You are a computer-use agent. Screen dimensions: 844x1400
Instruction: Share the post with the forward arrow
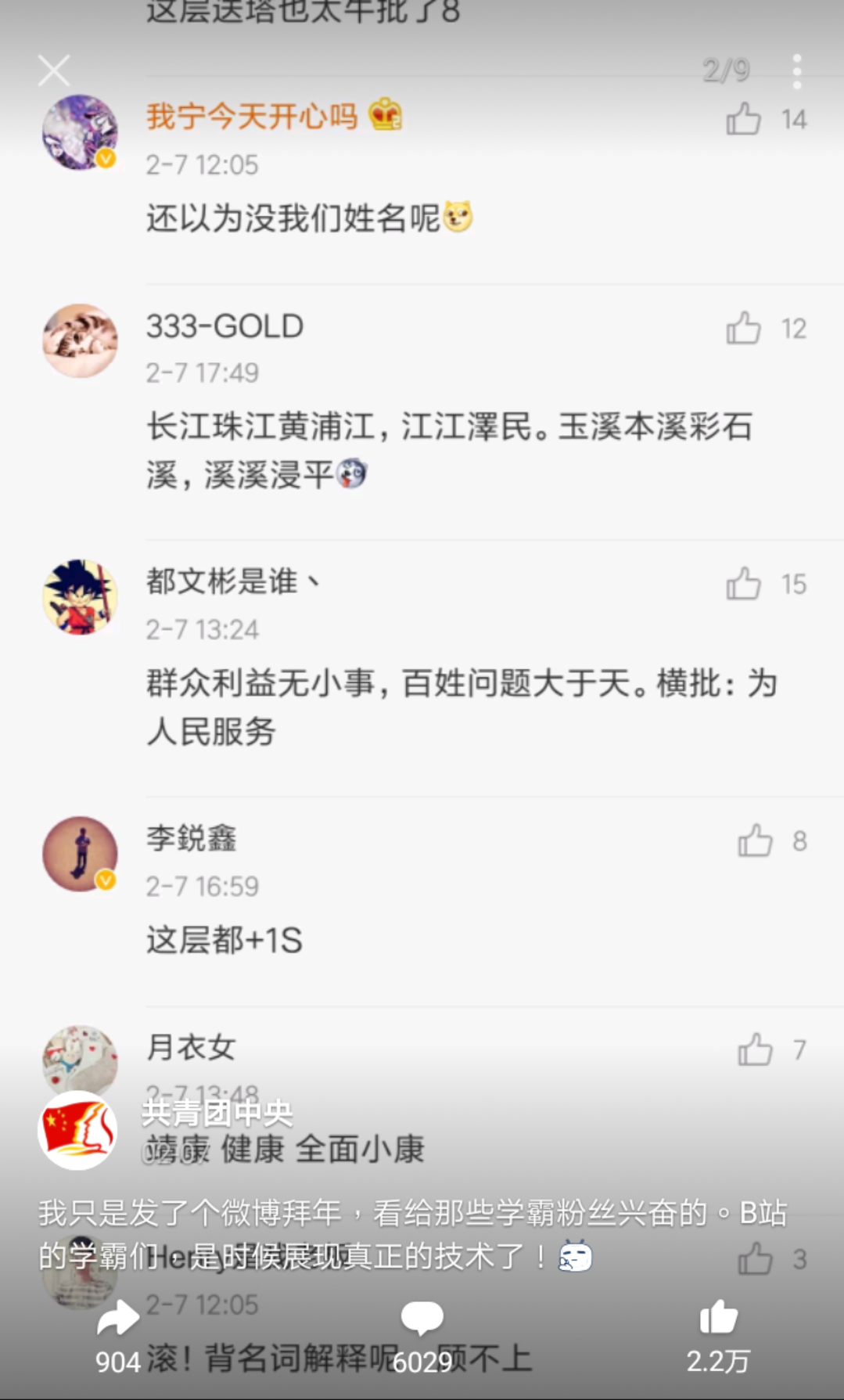118,1318
